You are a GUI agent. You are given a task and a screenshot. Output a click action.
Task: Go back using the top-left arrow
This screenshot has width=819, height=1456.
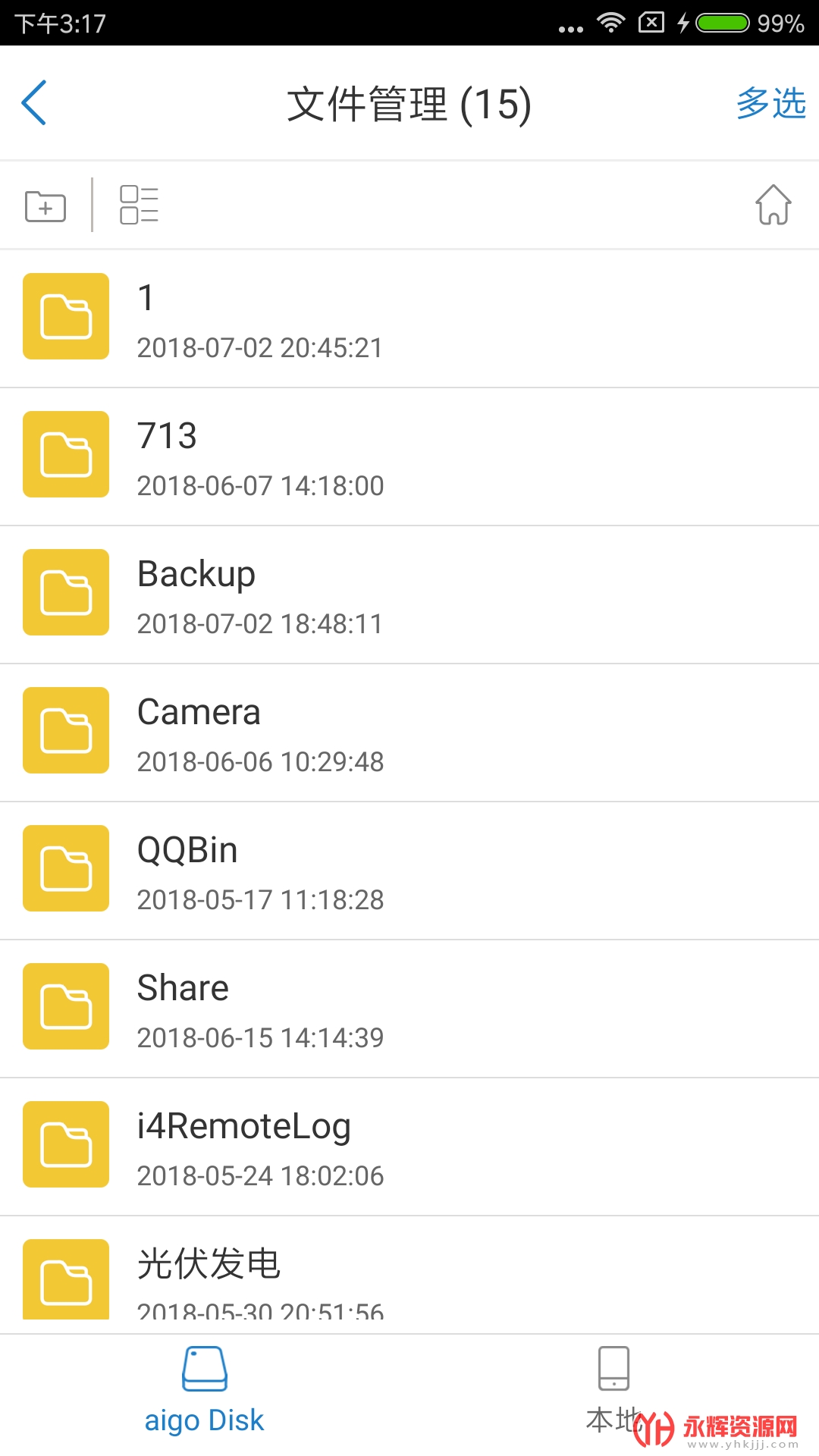point(34,102)
